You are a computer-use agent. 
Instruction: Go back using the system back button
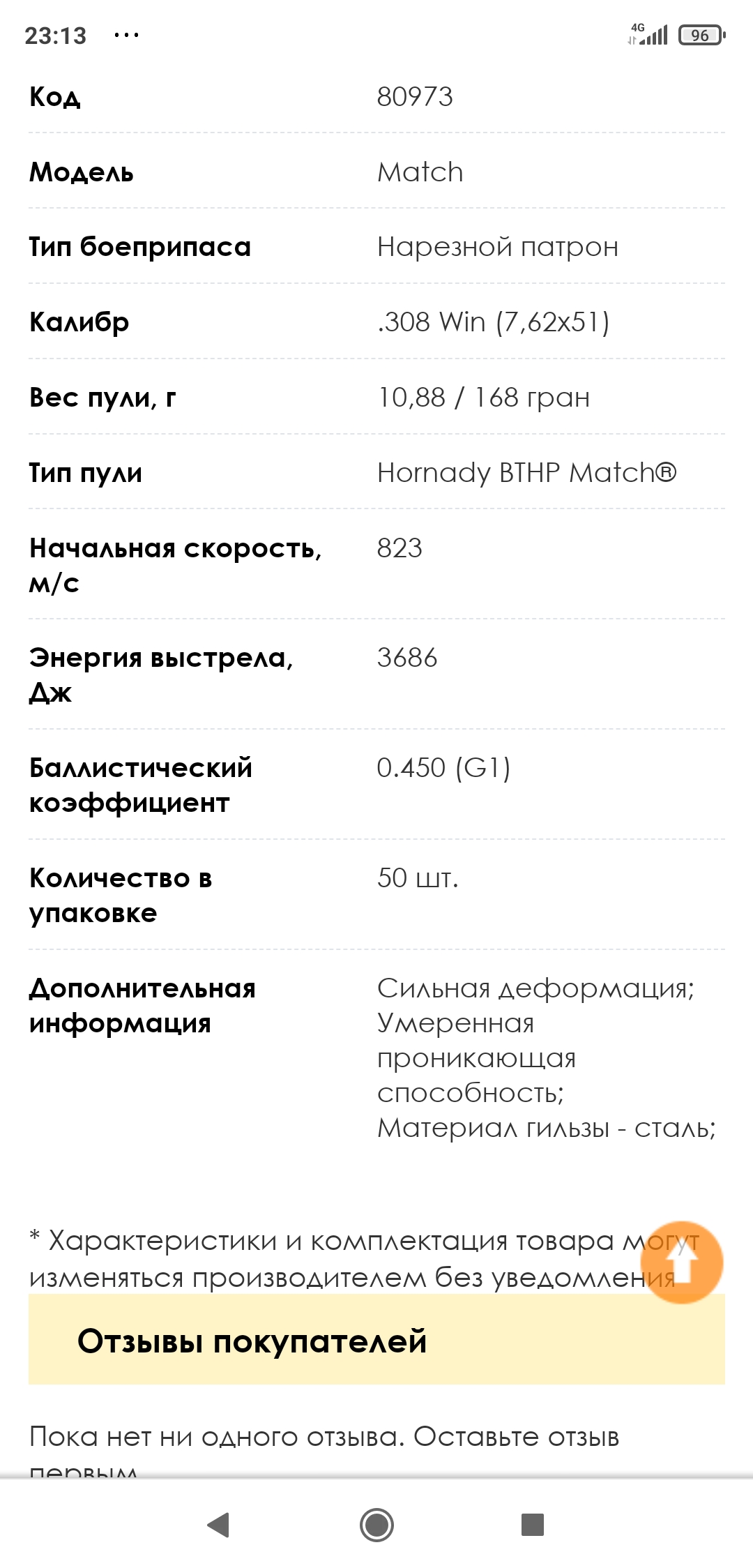pos(219,1525)
